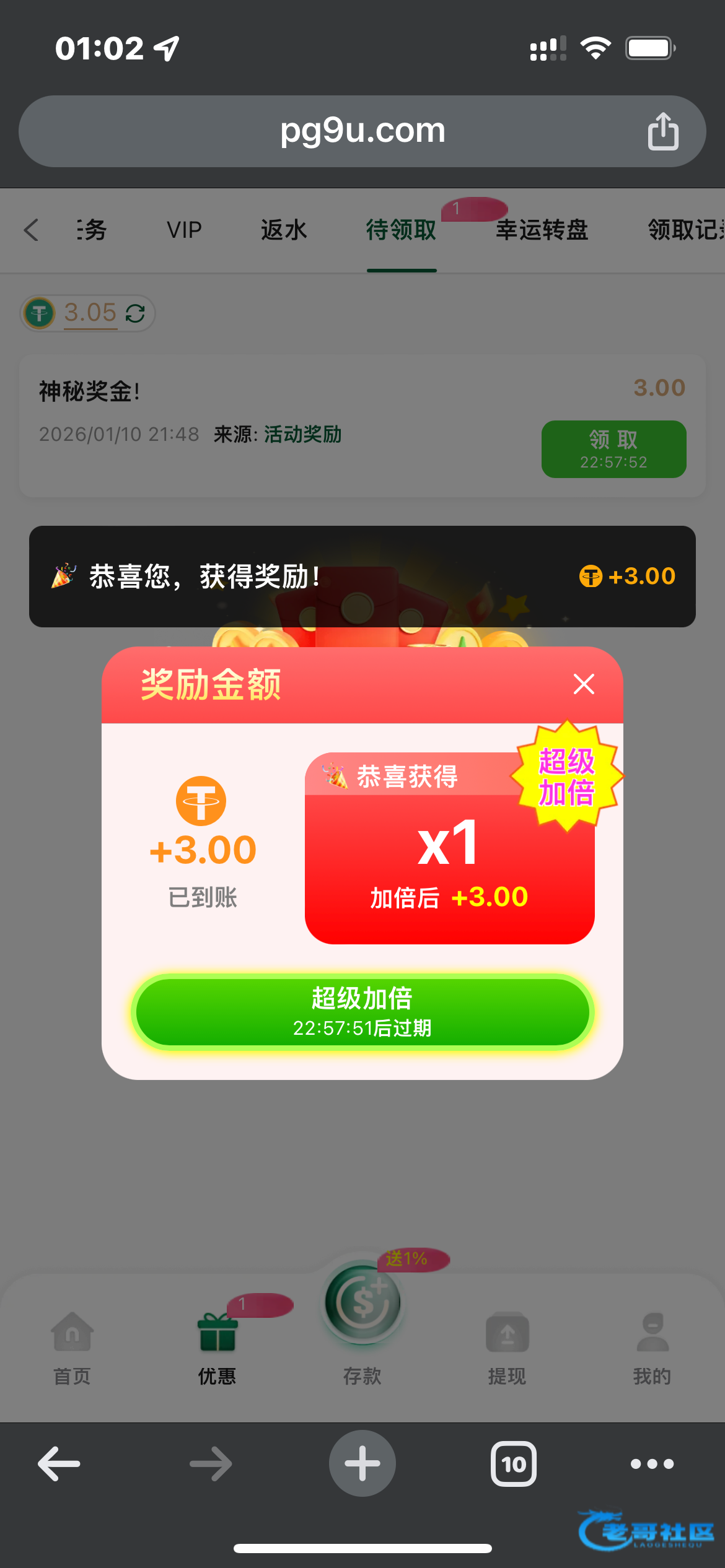Open the pg9u.com address bar
The width and height of the screenshot is (725, 1568).
(362, 131)
